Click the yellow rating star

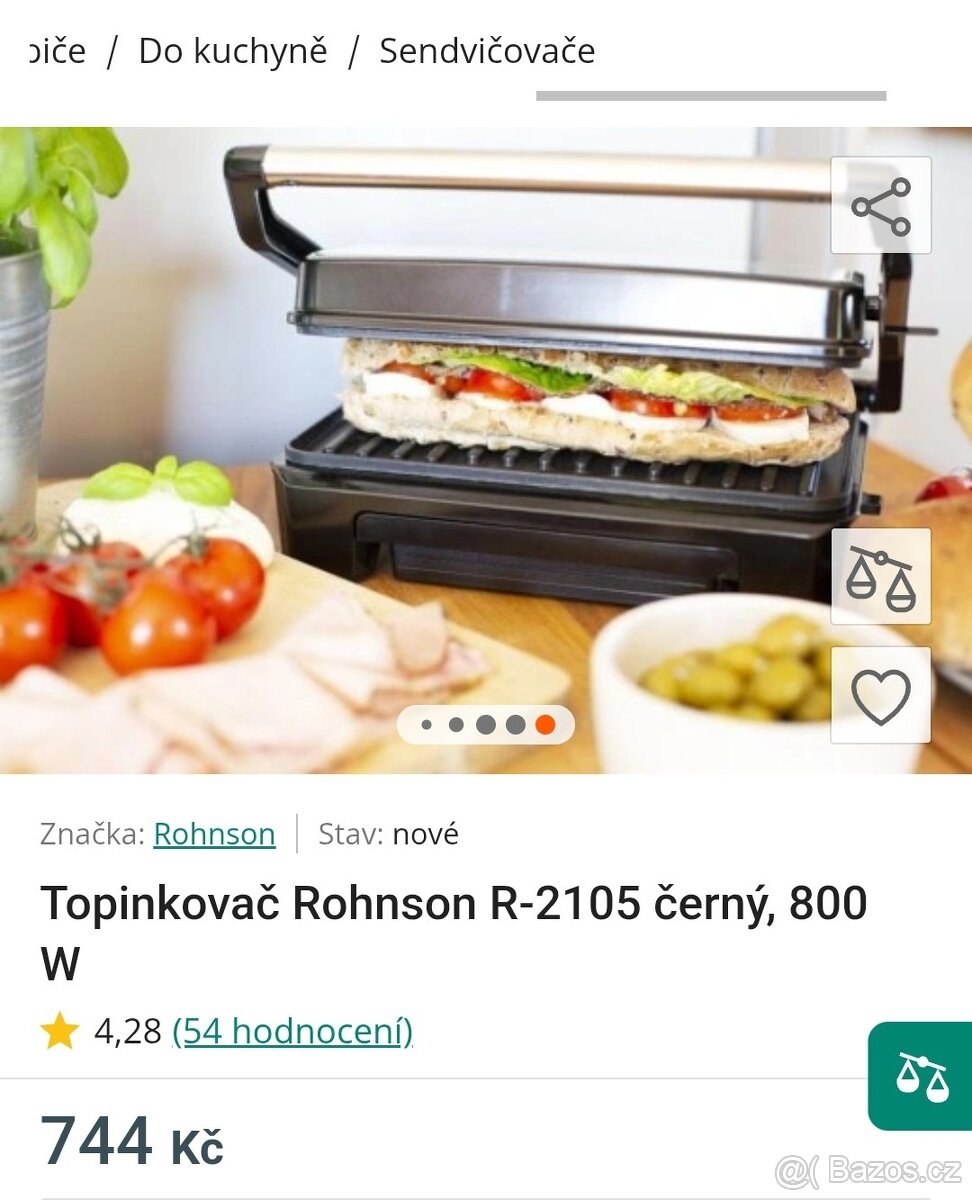[x=60, y=1030]
